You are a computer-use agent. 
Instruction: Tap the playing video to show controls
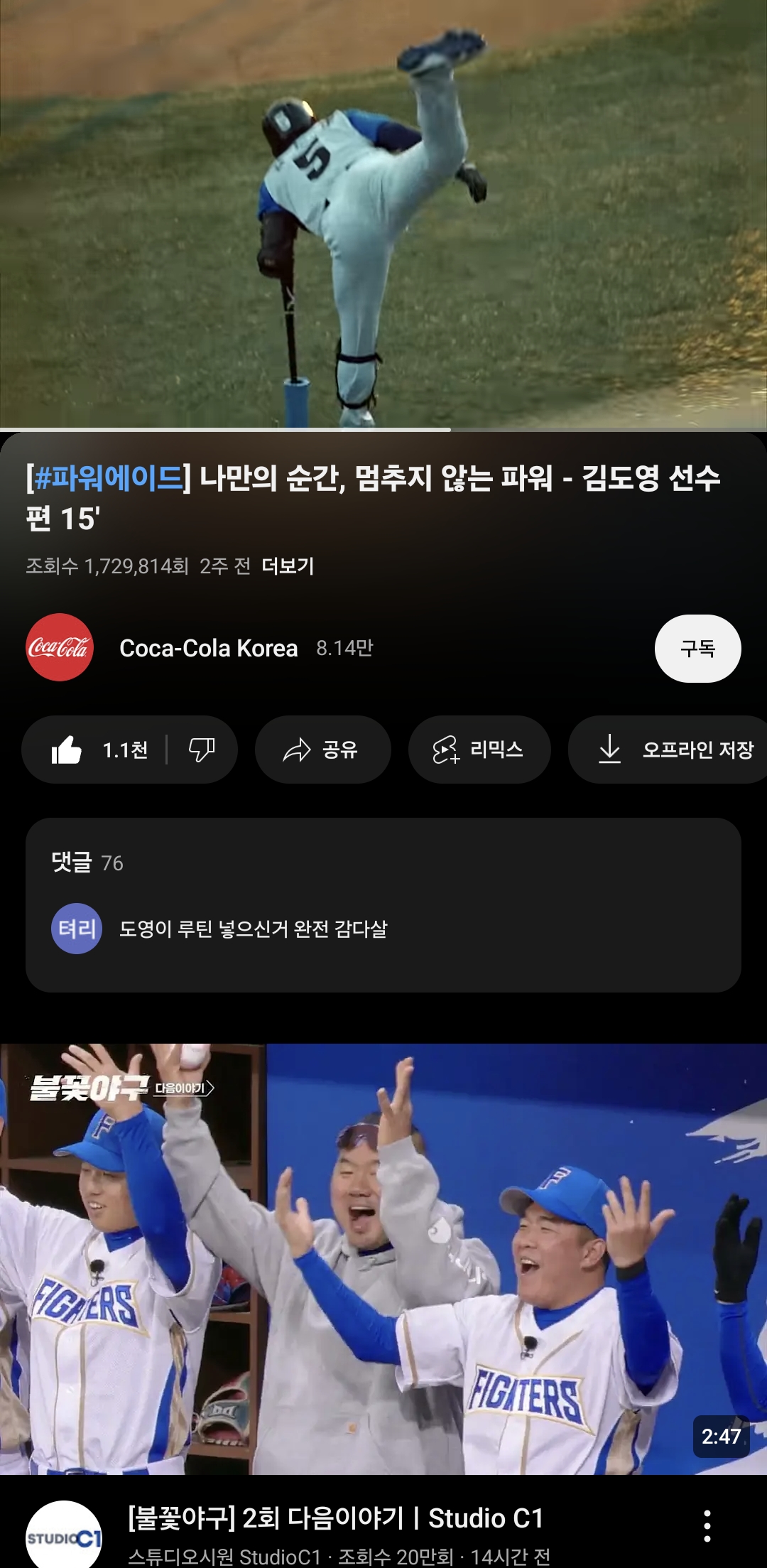coord(383,213)
